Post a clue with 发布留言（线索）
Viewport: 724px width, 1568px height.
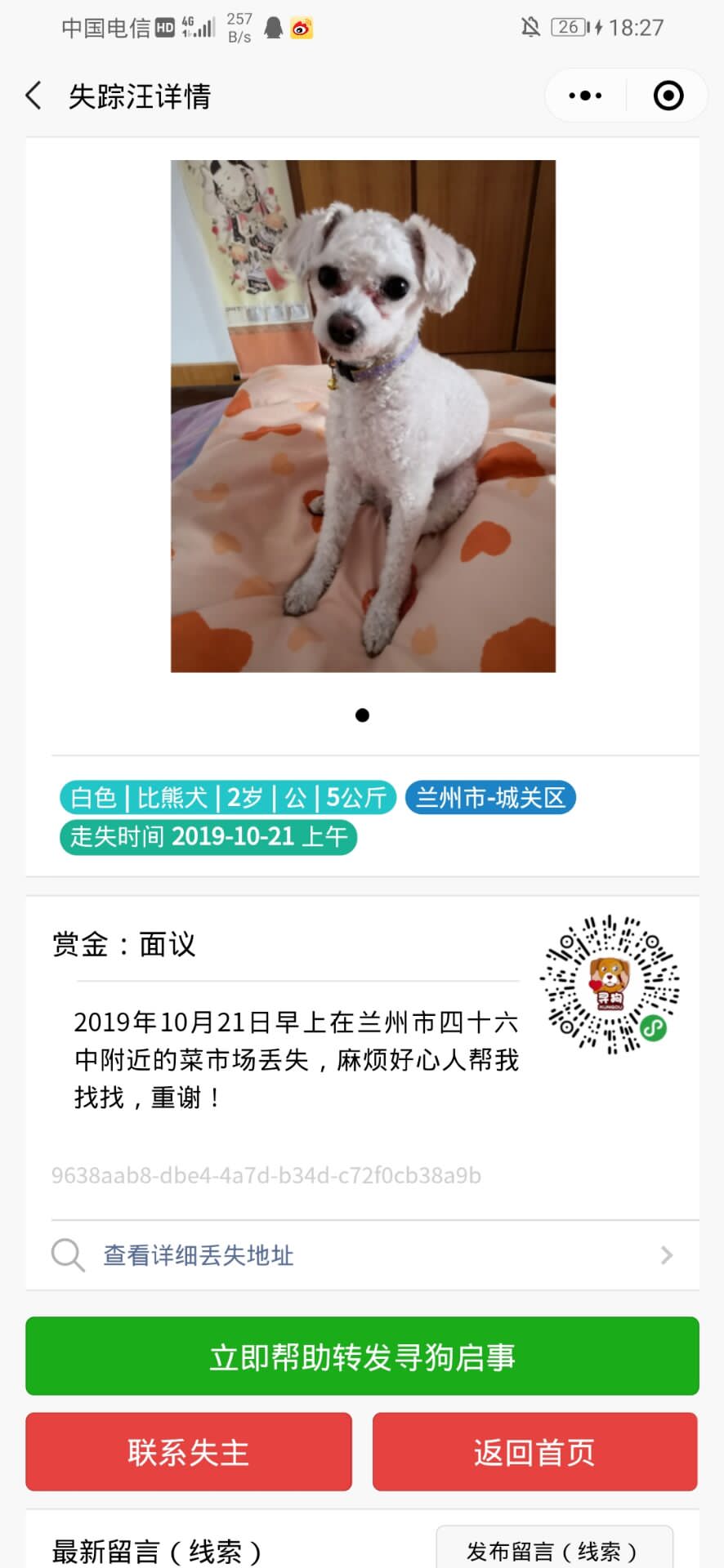554,1548
